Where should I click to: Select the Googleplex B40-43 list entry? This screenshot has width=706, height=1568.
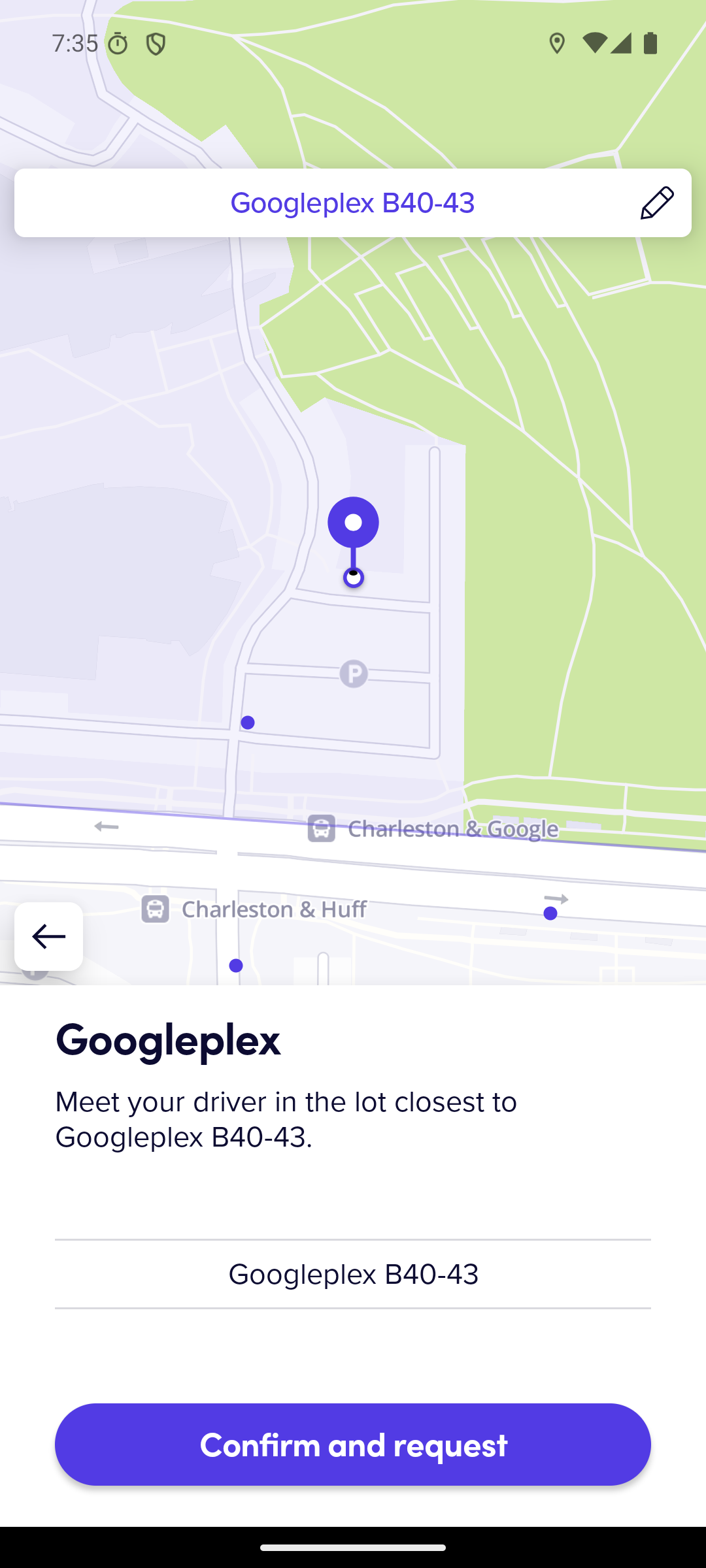(x=353, y=1273)
